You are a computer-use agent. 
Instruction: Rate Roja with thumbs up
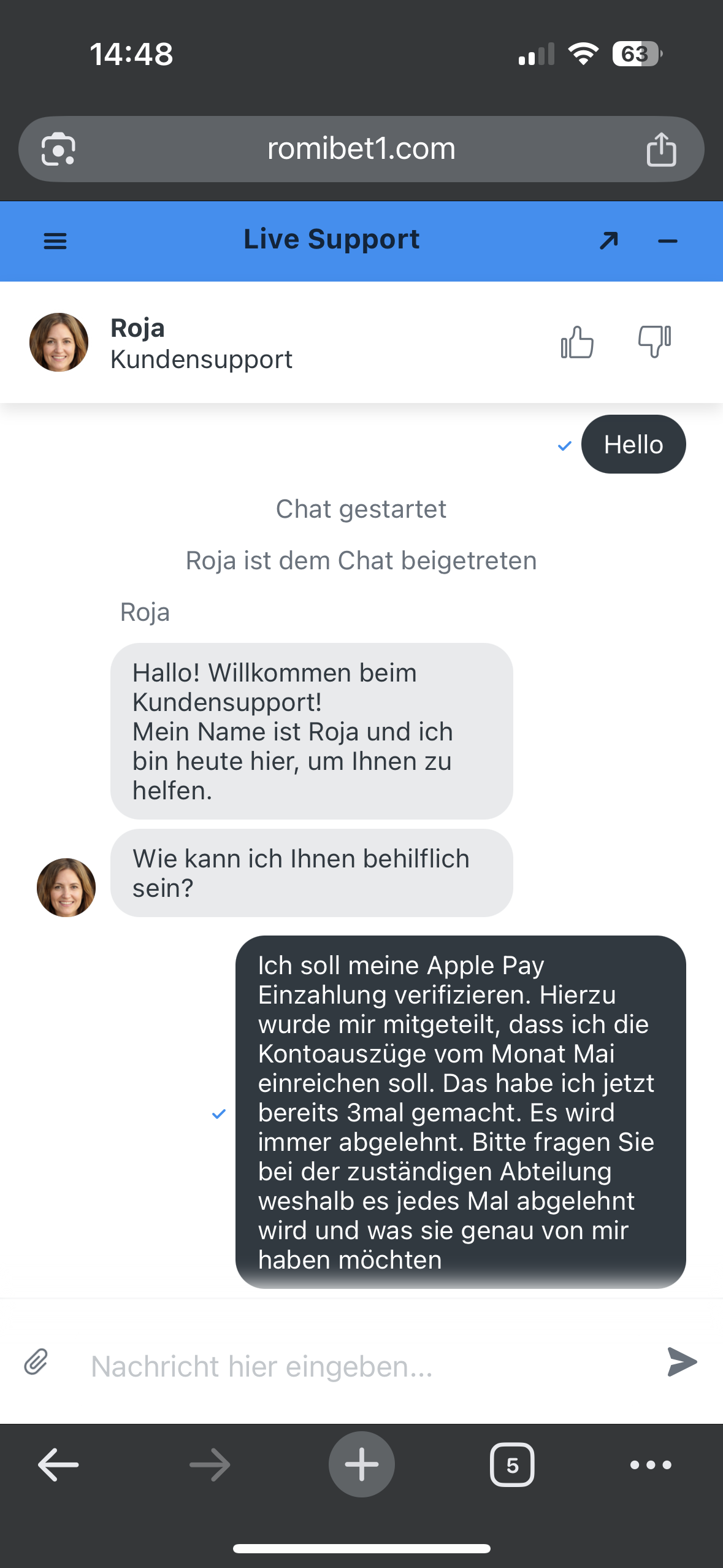coord(577,342)
